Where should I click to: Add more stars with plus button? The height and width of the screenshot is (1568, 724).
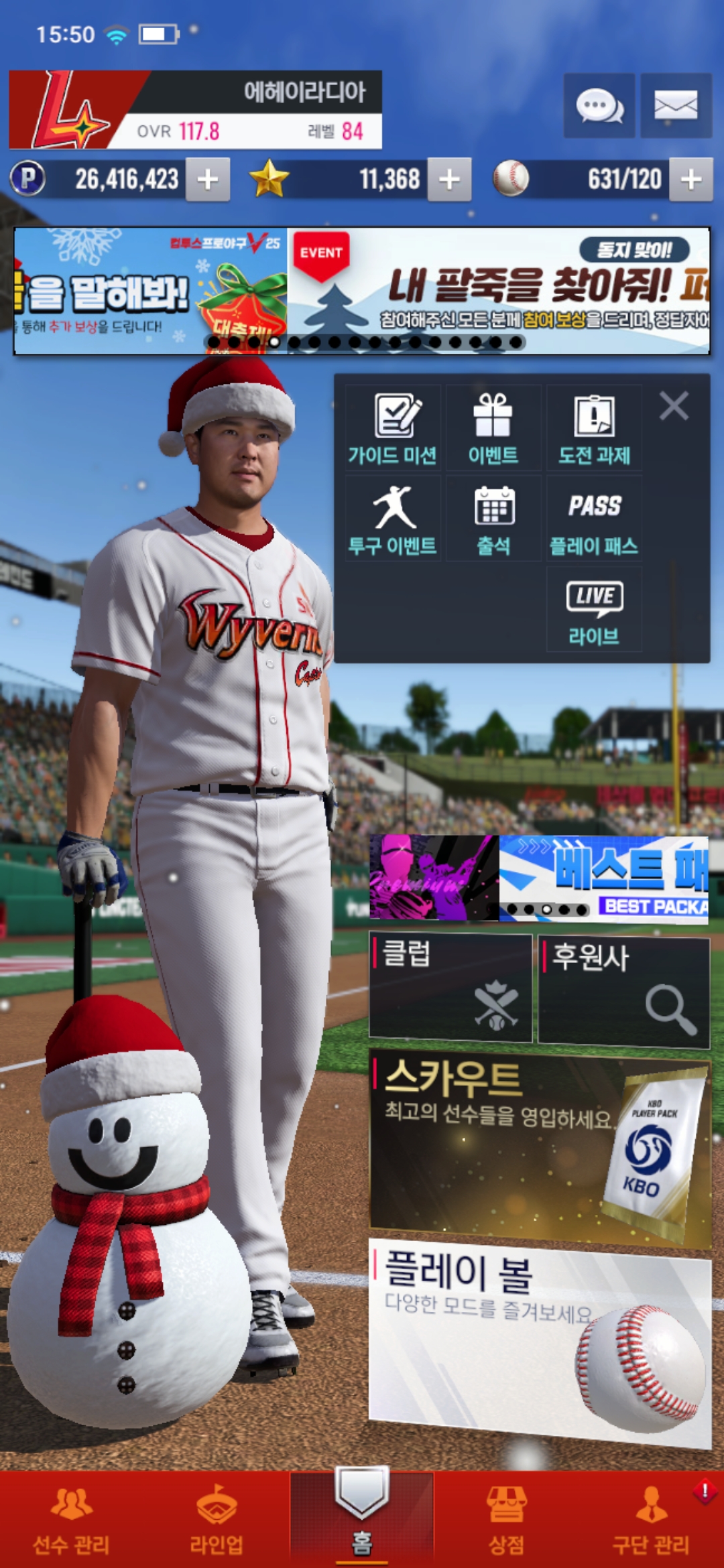(449, 180)
